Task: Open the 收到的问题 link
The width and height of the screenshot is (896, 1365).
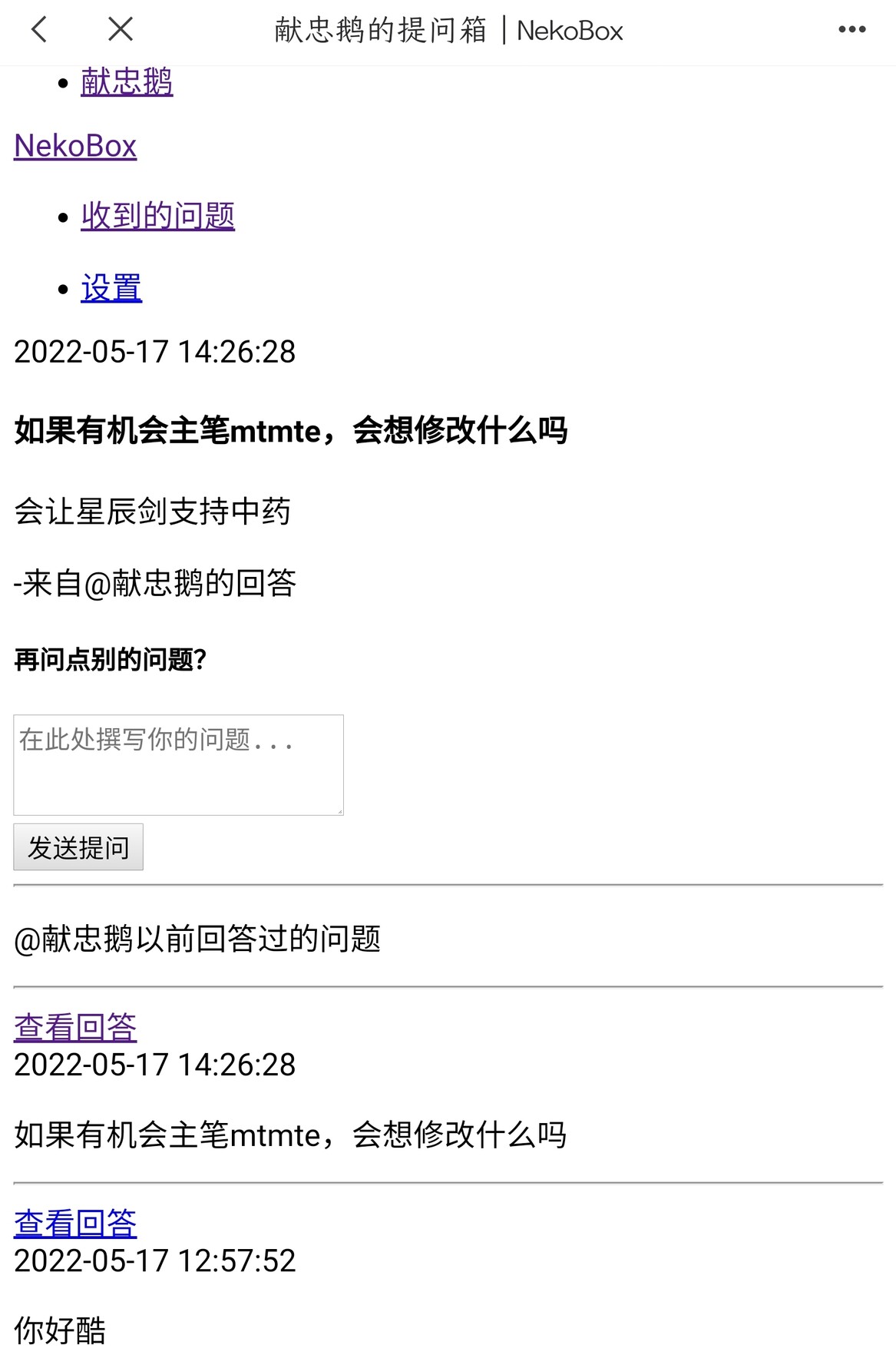Action: coord(157,216)
